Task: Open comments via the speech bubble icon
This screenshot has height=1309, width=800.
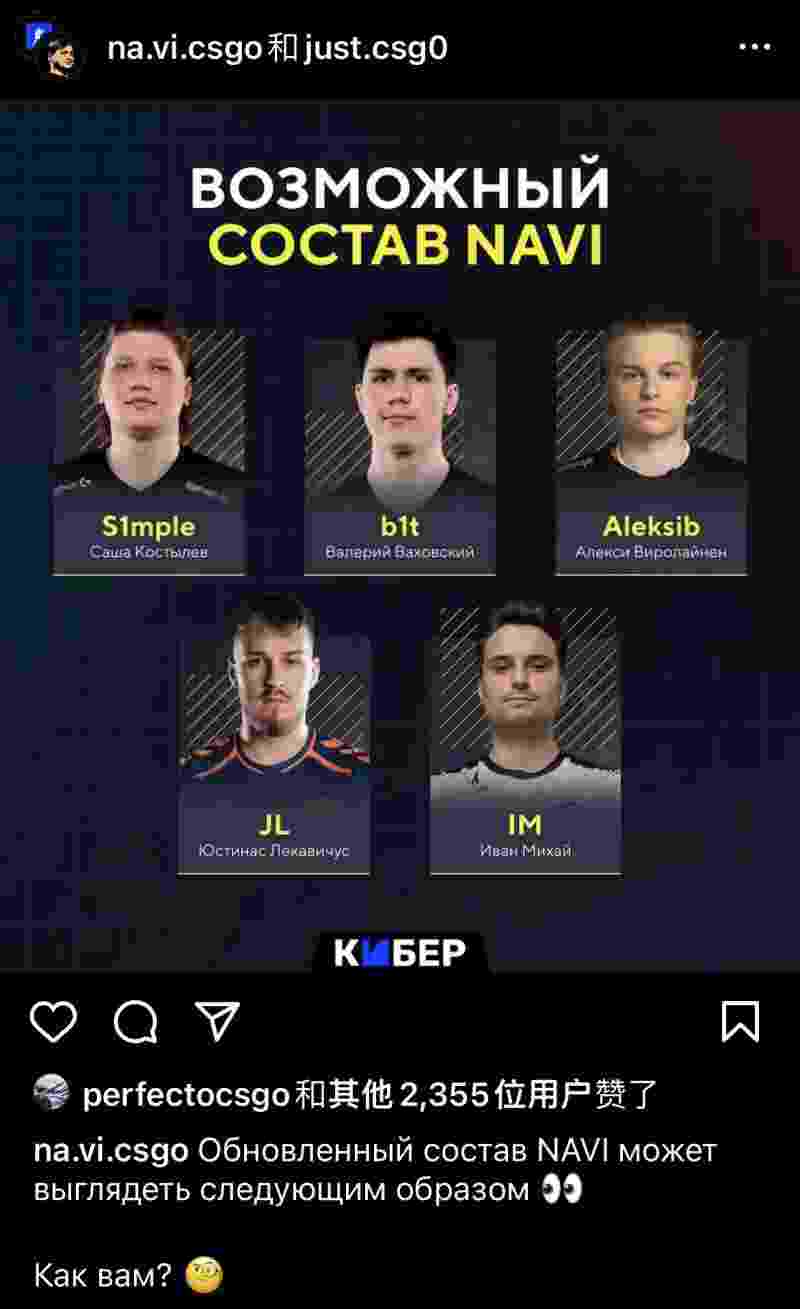Action: click(135, 1022)
